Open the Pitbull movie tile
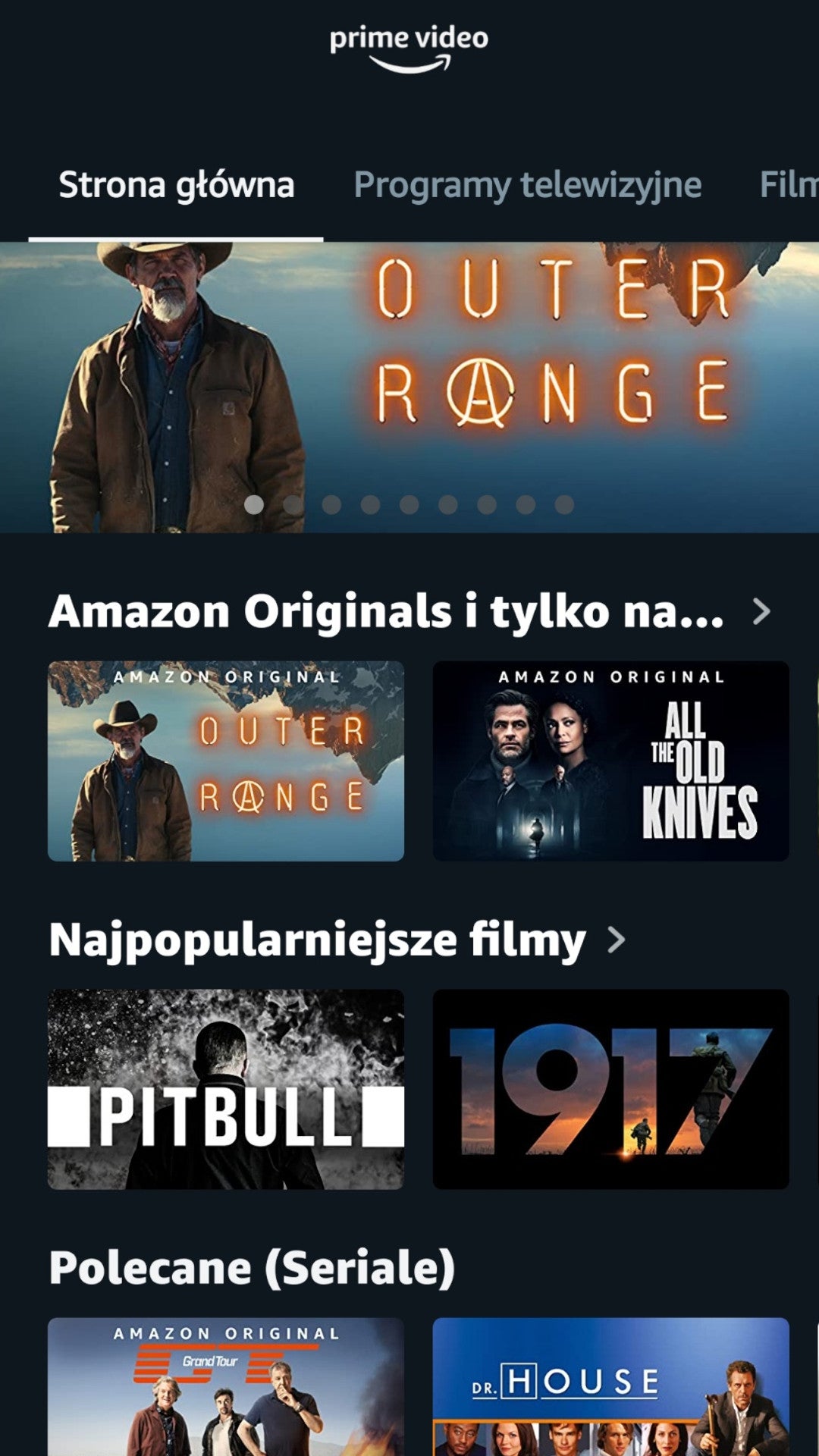Screen dimensions: 819x1456 (225, 1089)
